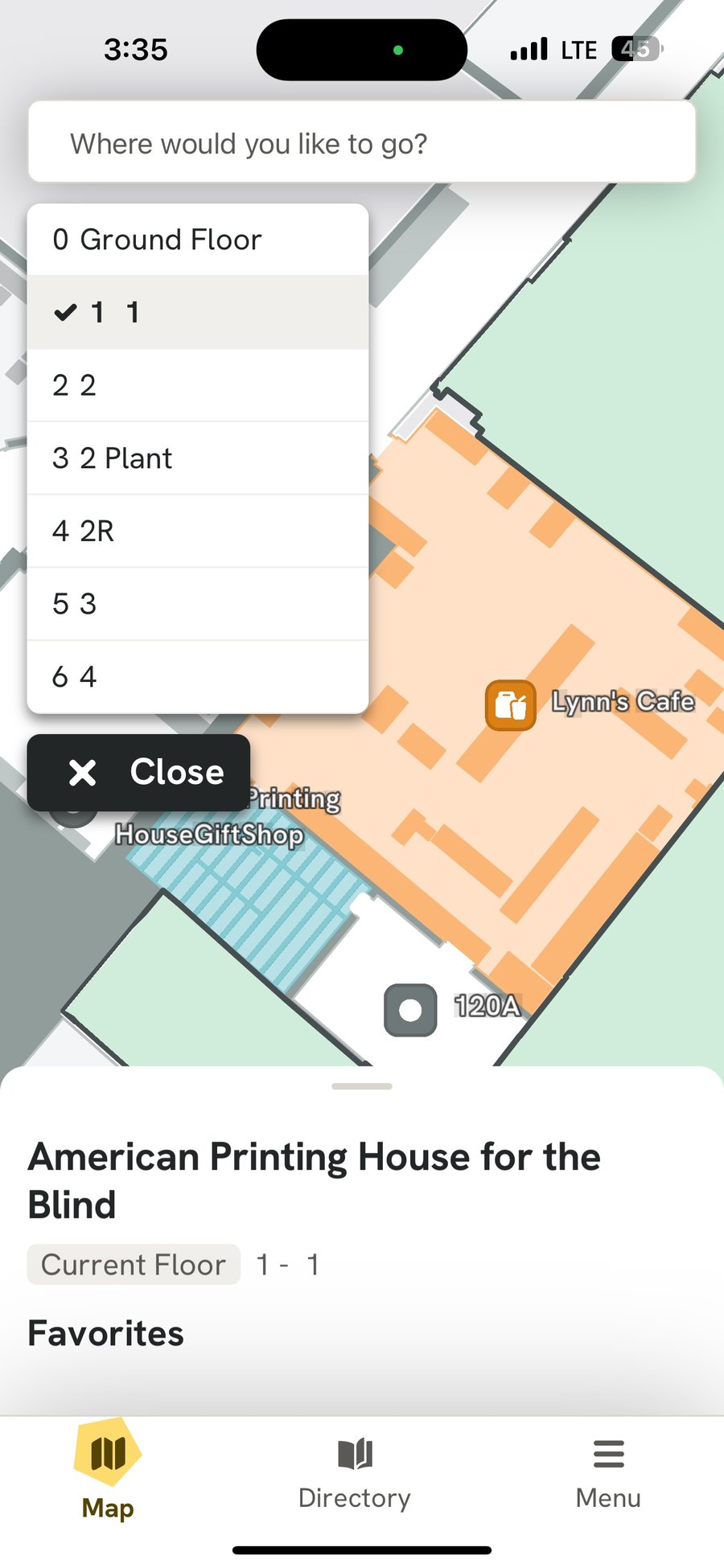Close the floor selector list
The width and height of the screenshot is (724, 1568).
pyautogui.click(x=138, y=772)
